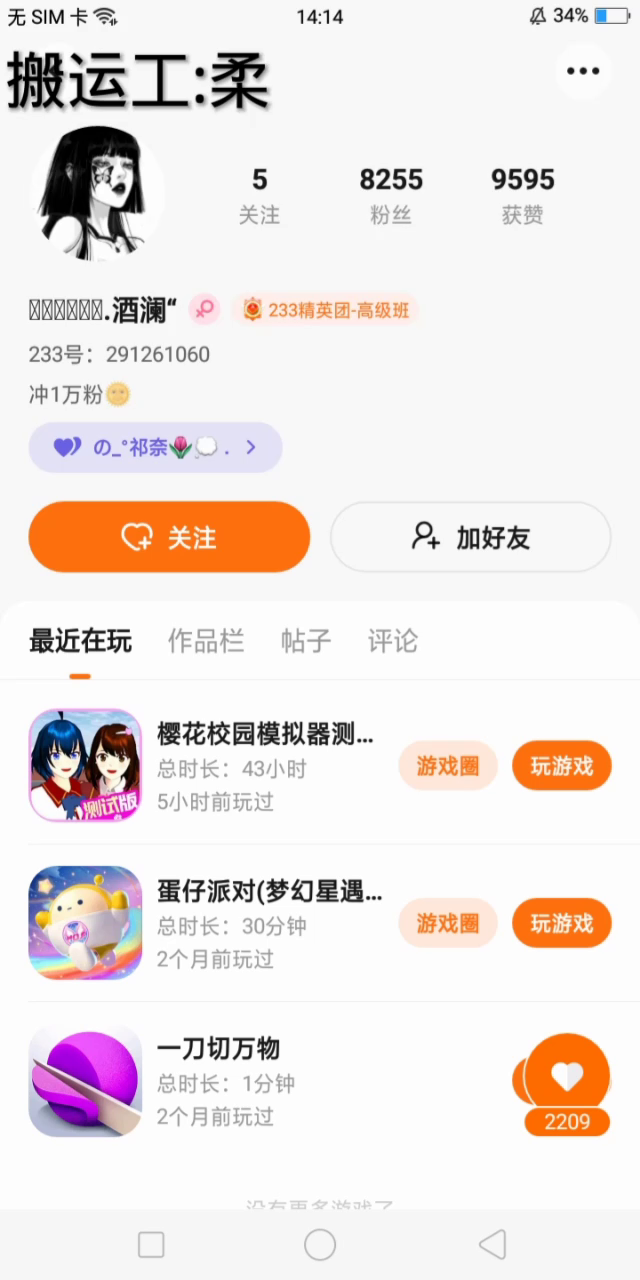640x1280 pixels.
Task: Tap 玩游戏 for 蛋仔派对
Action: click(x=562, y=923)
